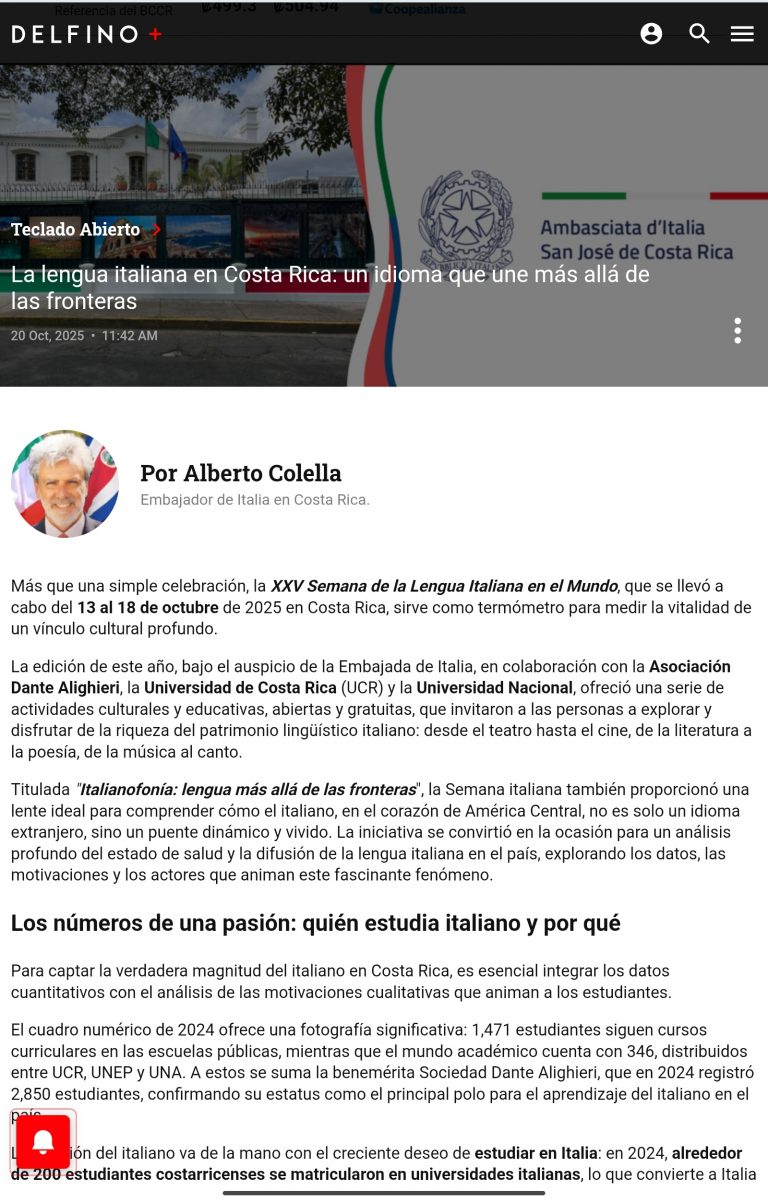This screenshot has width=768, height=1202.
Task: Go to Delfino home via logo
Action: pos(86,34)
